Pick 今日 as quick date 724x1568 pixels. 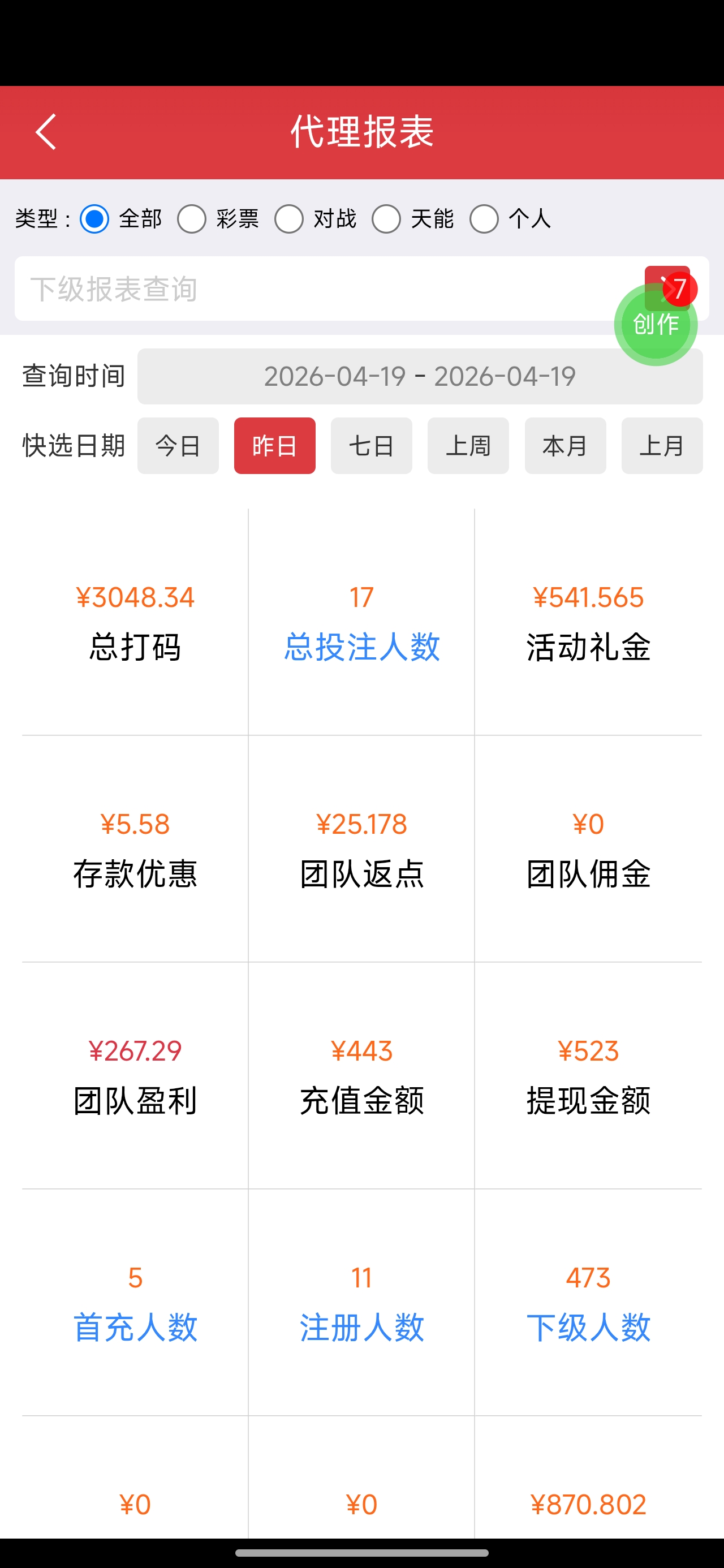click(178, 446)
